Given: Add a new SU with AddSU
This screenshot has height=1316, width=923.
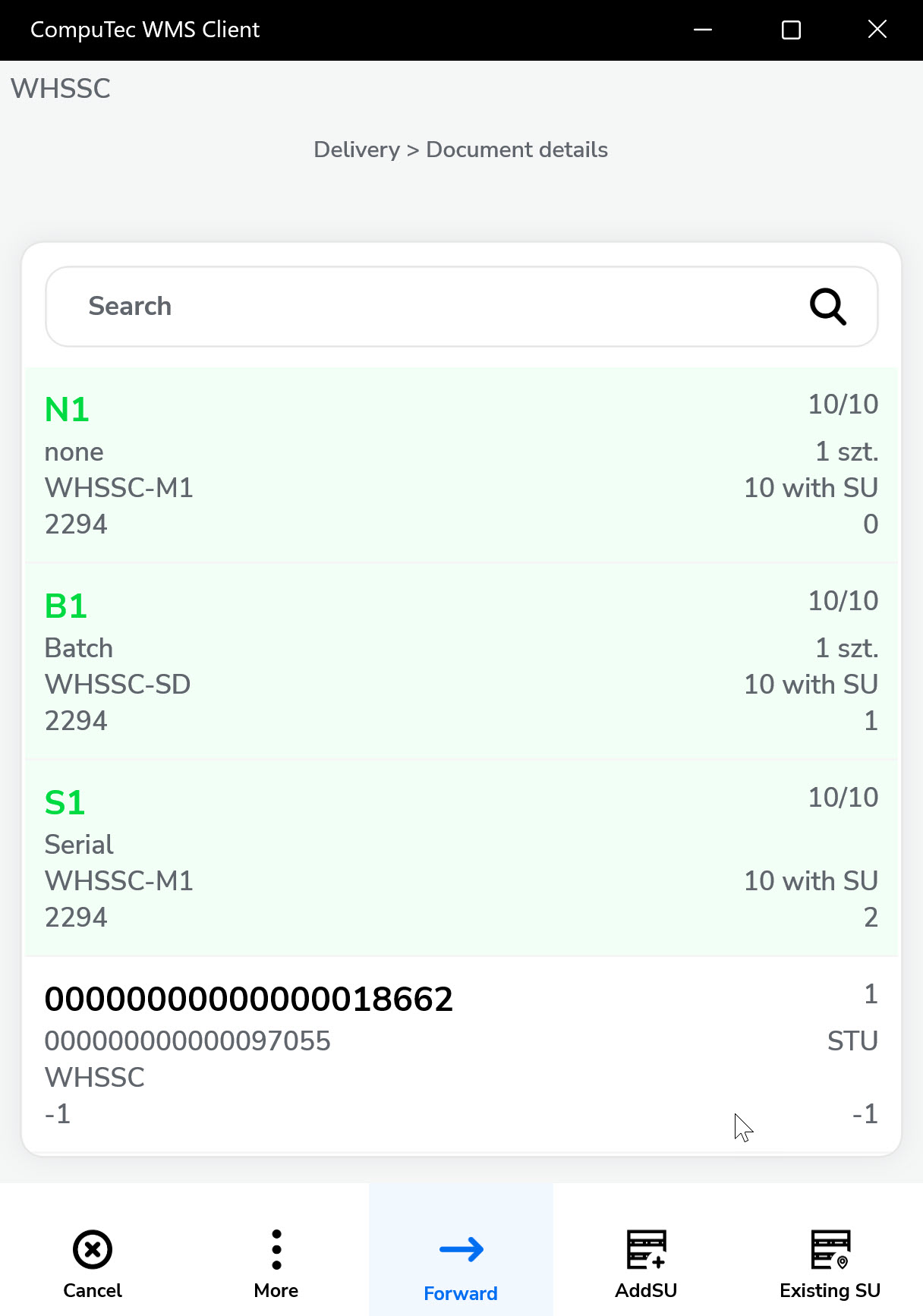Looking at the screenshot, I should (x=646, y=1263).
